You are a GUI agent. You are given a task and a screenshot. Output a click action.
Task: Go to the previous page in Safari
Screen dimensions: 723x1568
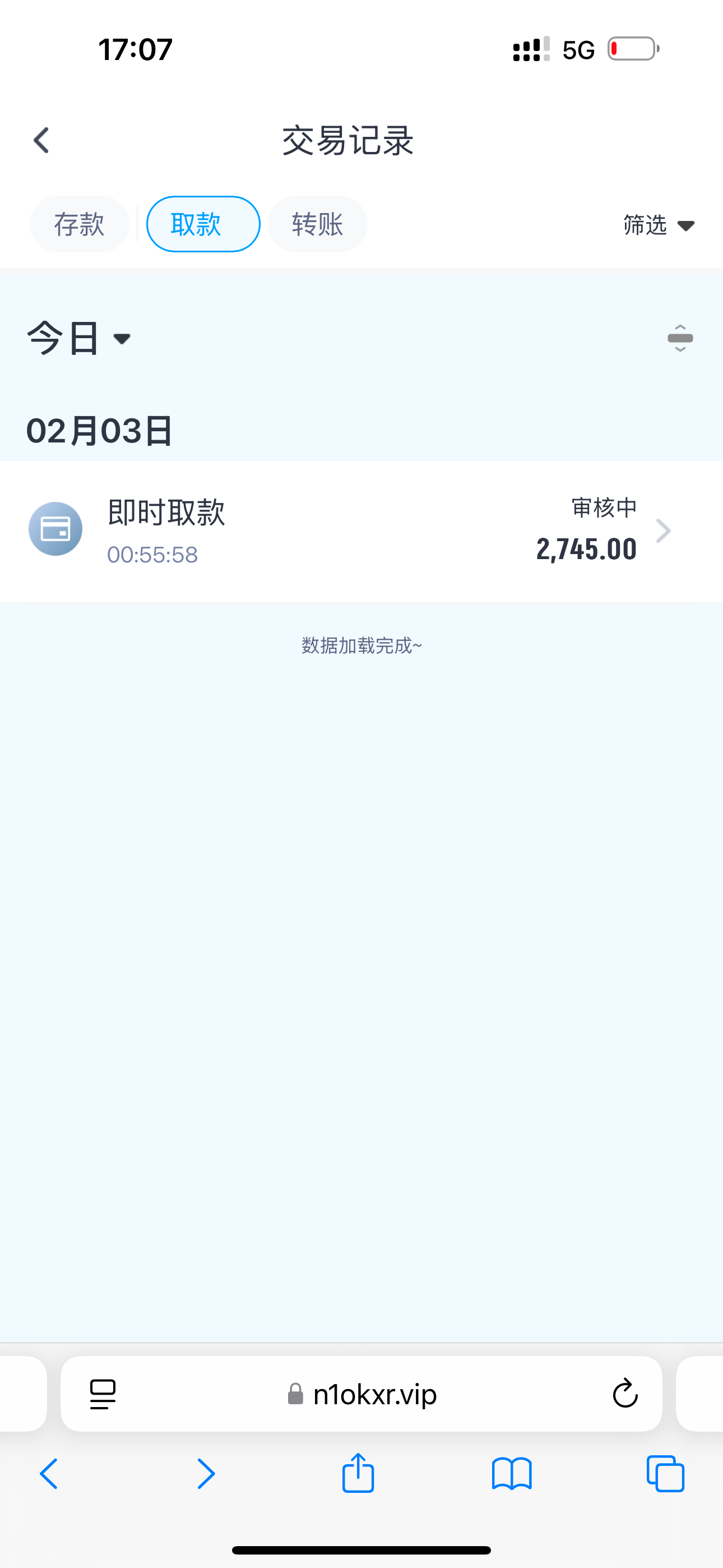(49, 1474)
